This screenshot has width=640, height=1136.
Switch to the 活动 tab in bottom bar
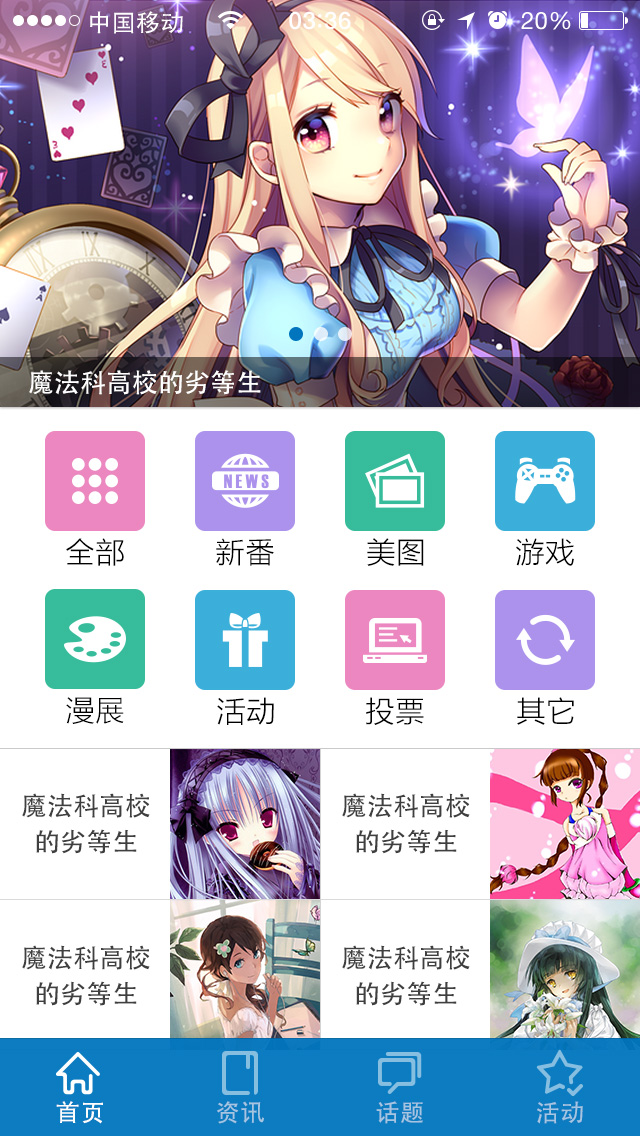(560, 1087)
